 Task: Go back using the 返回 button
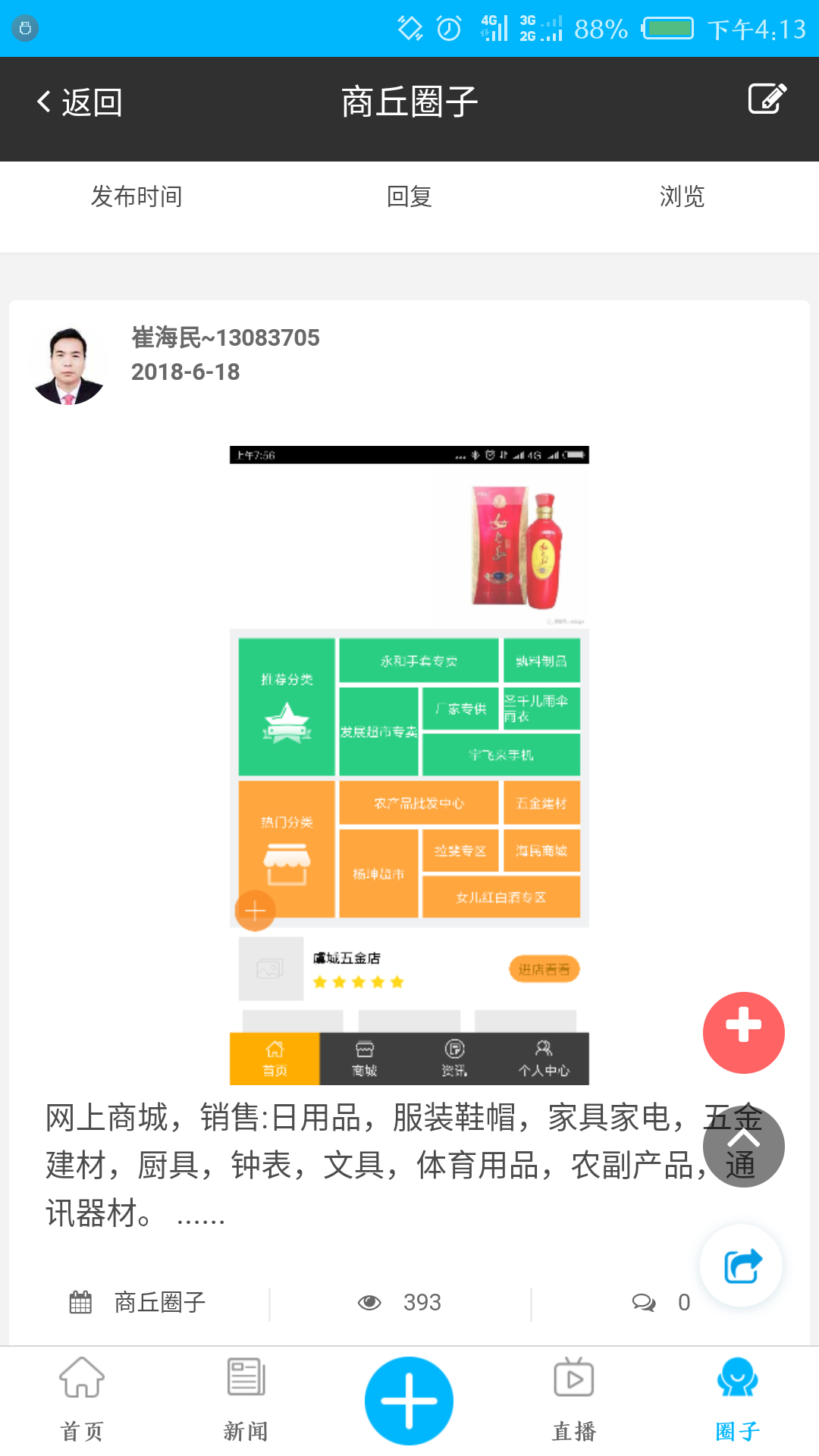80,102
